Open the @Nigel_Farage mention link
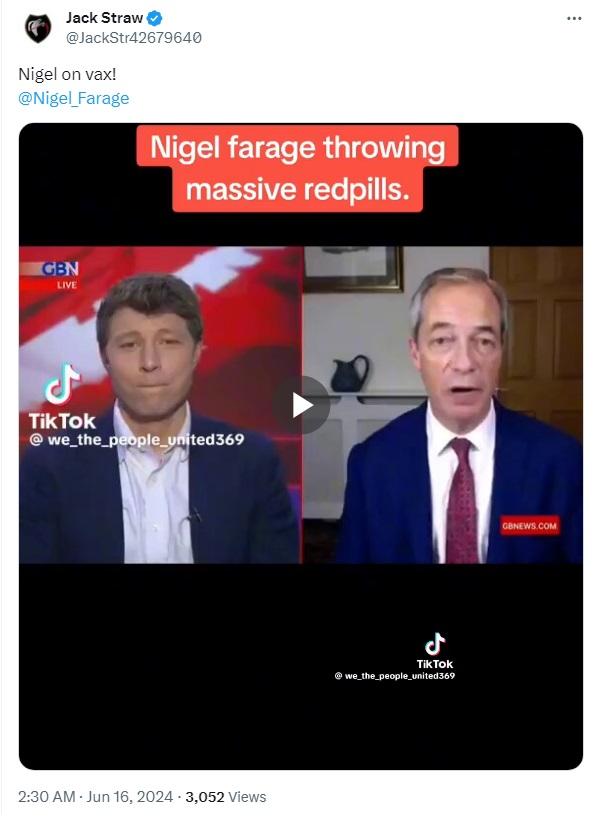 74,98
